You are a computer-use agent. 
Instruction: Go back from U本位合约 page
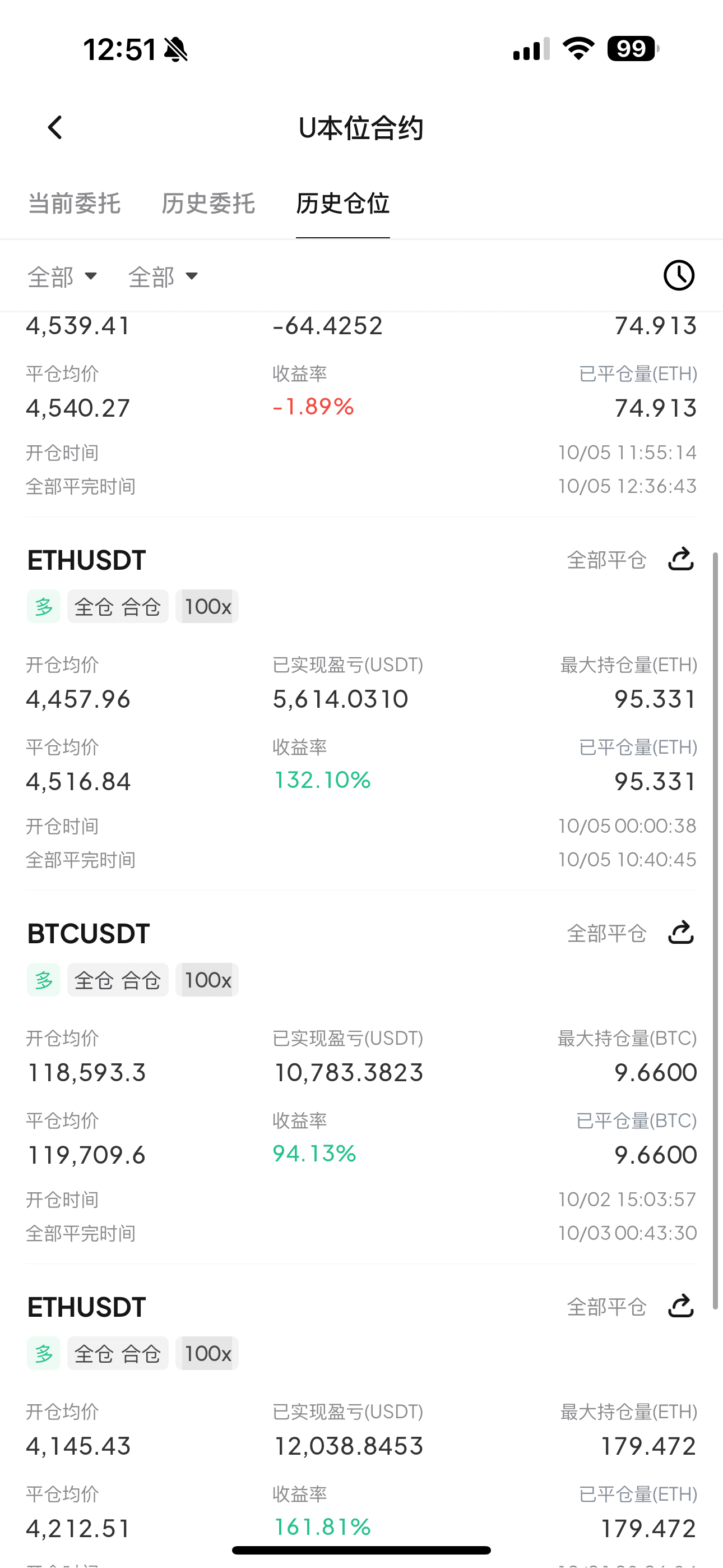point(55,128)
